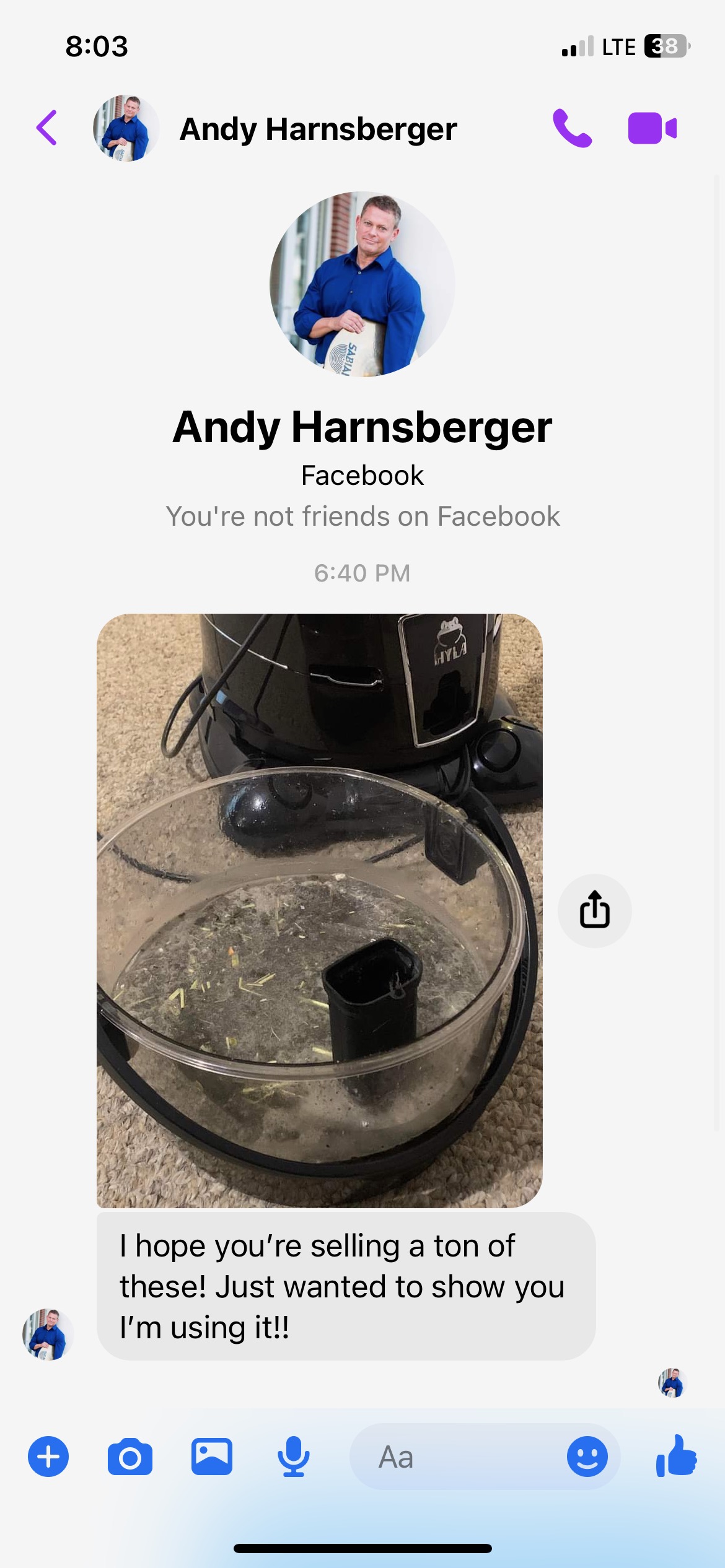This screenshot has height=1568, width=725.
Task: Open the plus menu for more actions
Action: point(48,1457)
